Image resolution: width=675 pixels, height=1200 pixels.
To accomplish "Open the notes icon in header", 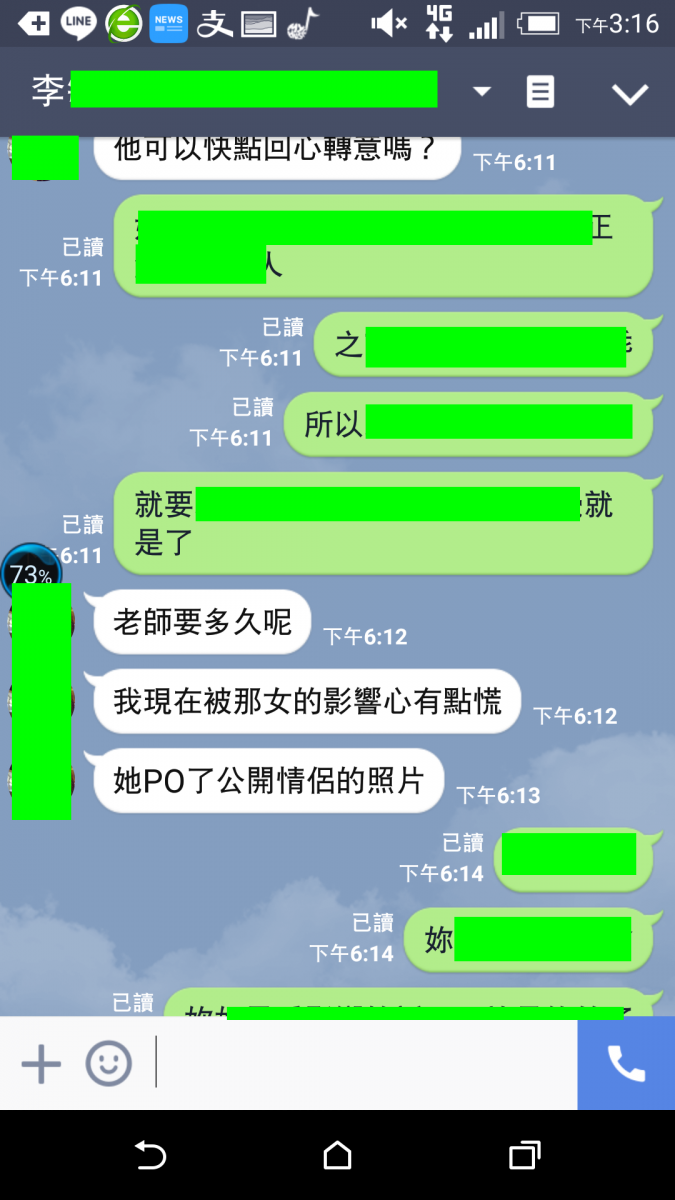I will (x=540, y=92).
